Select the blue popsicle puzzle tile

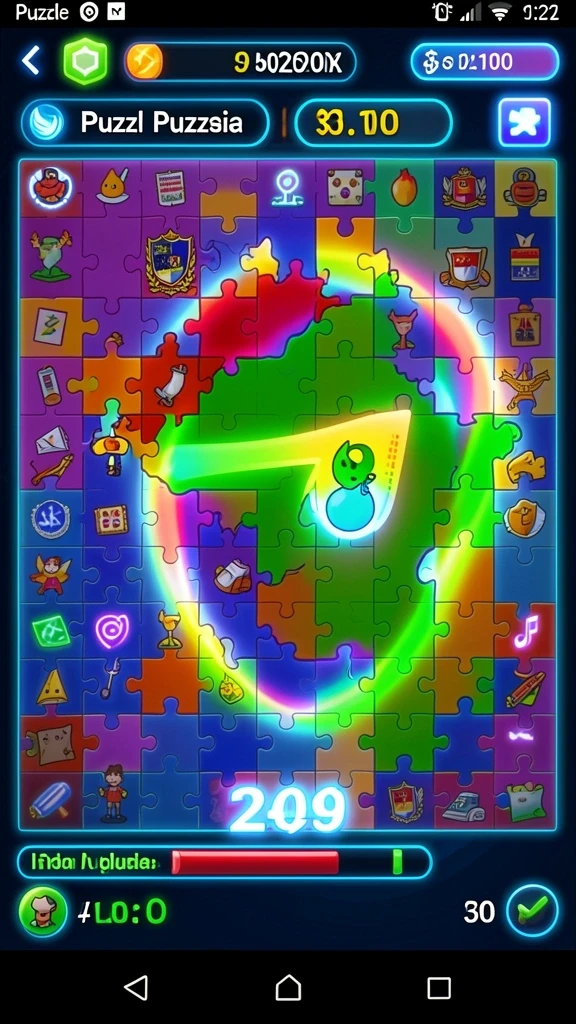[x=50, y=799]
